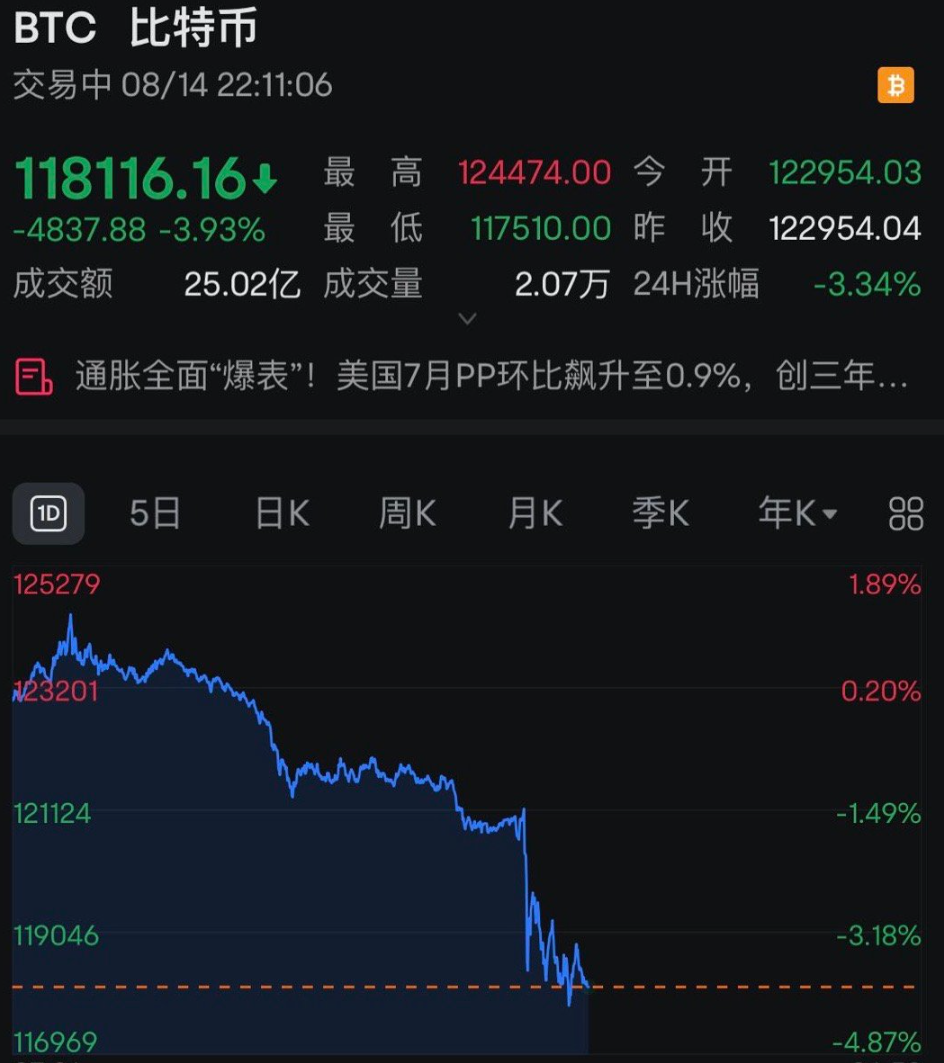944x1063 pixels.
Task: View the 季K quarterly chart
Action: pyautogui.click(x=660, y=514)
